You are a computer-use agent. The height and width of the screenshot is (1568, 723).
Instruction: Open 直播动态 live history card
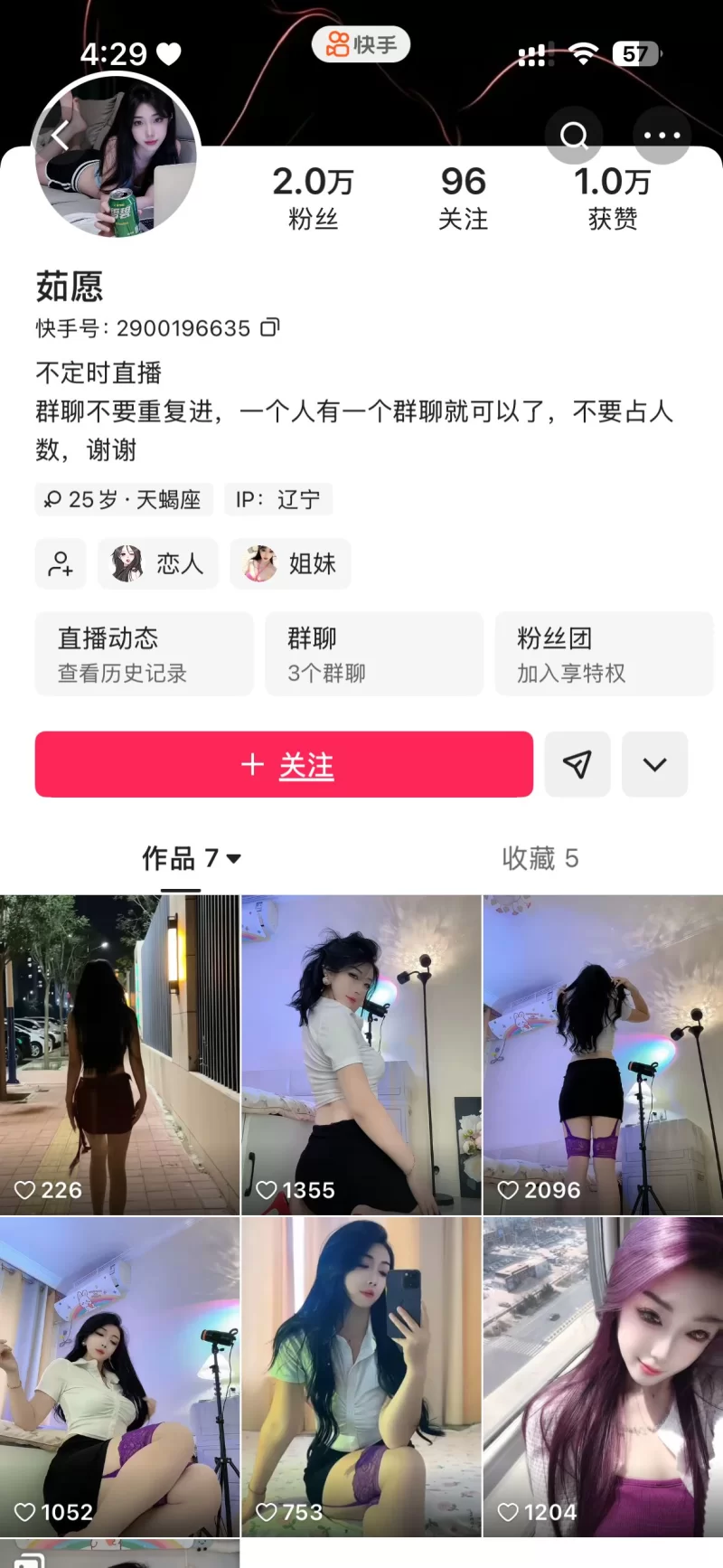(x=144, y=654)
